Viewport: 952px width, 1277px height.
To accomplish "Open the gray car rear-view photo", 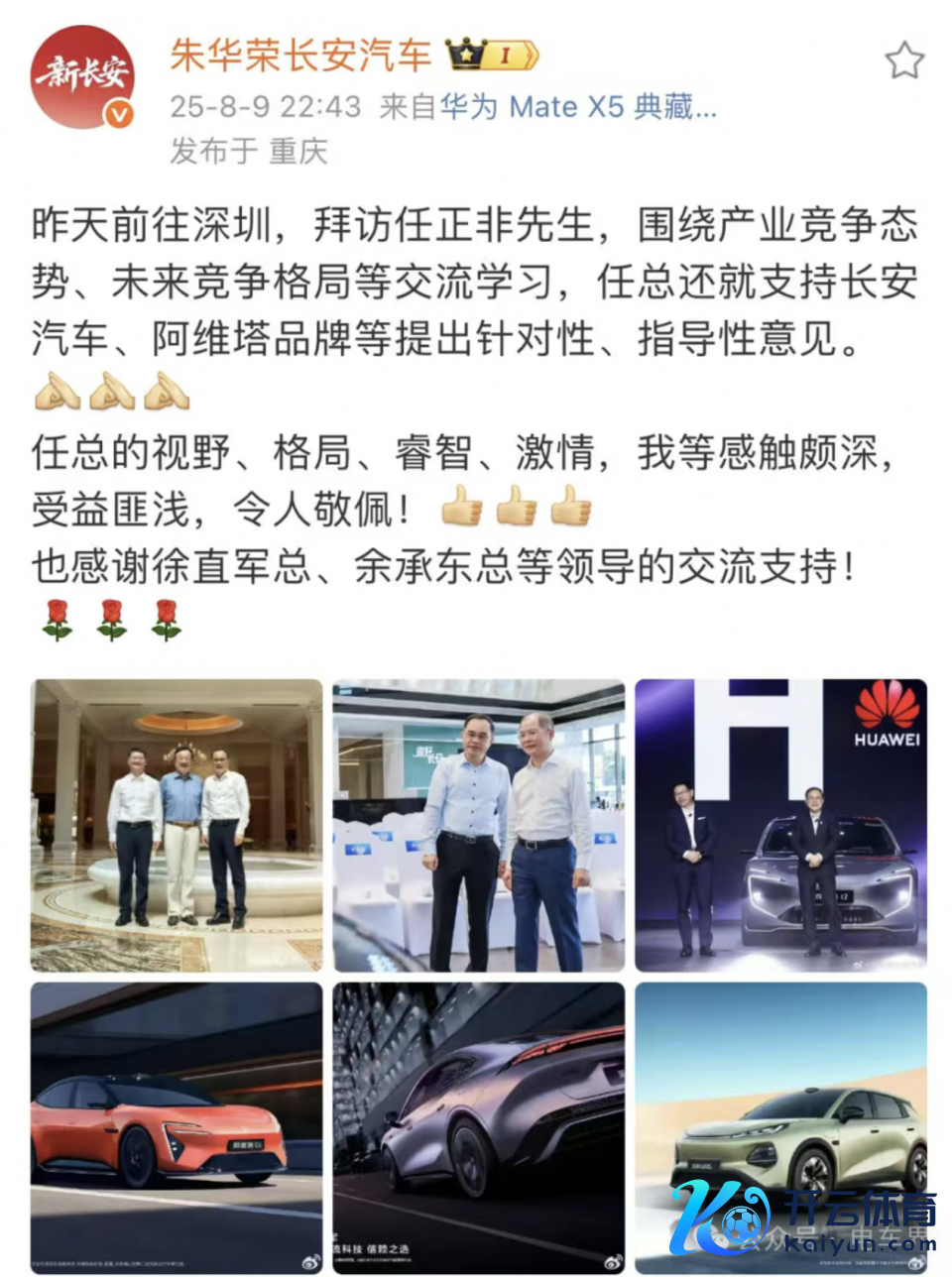I will [x=478, y=1125].
